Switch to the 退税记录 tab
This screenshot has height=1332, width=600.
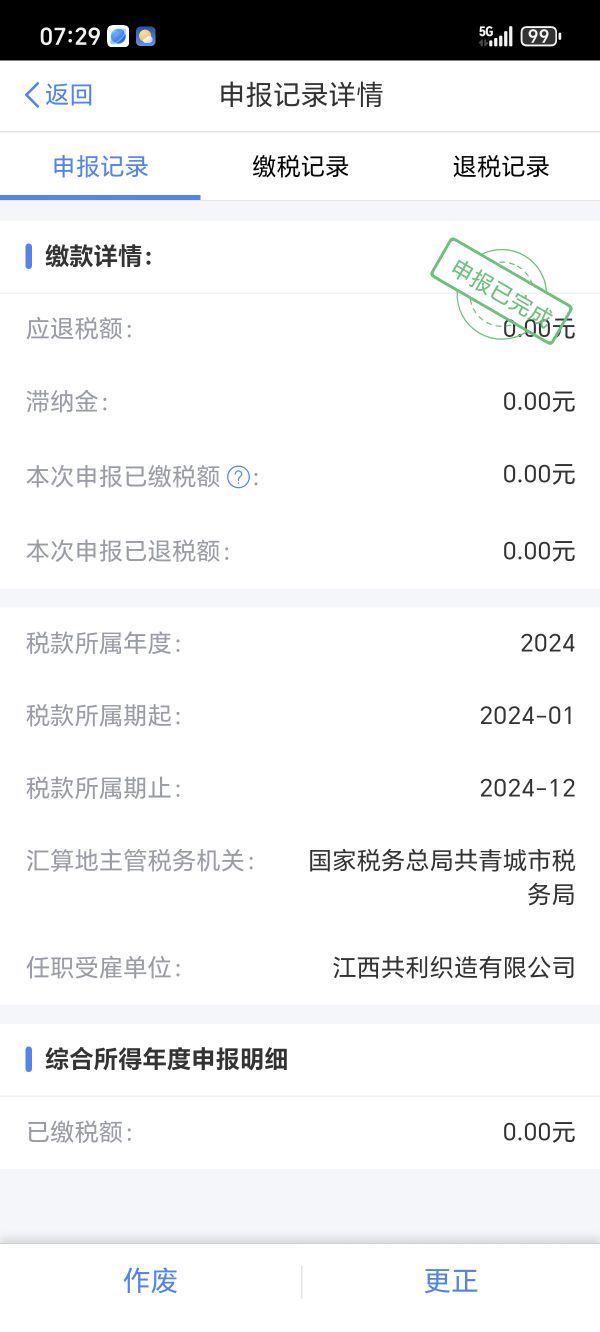pos(500,166)
